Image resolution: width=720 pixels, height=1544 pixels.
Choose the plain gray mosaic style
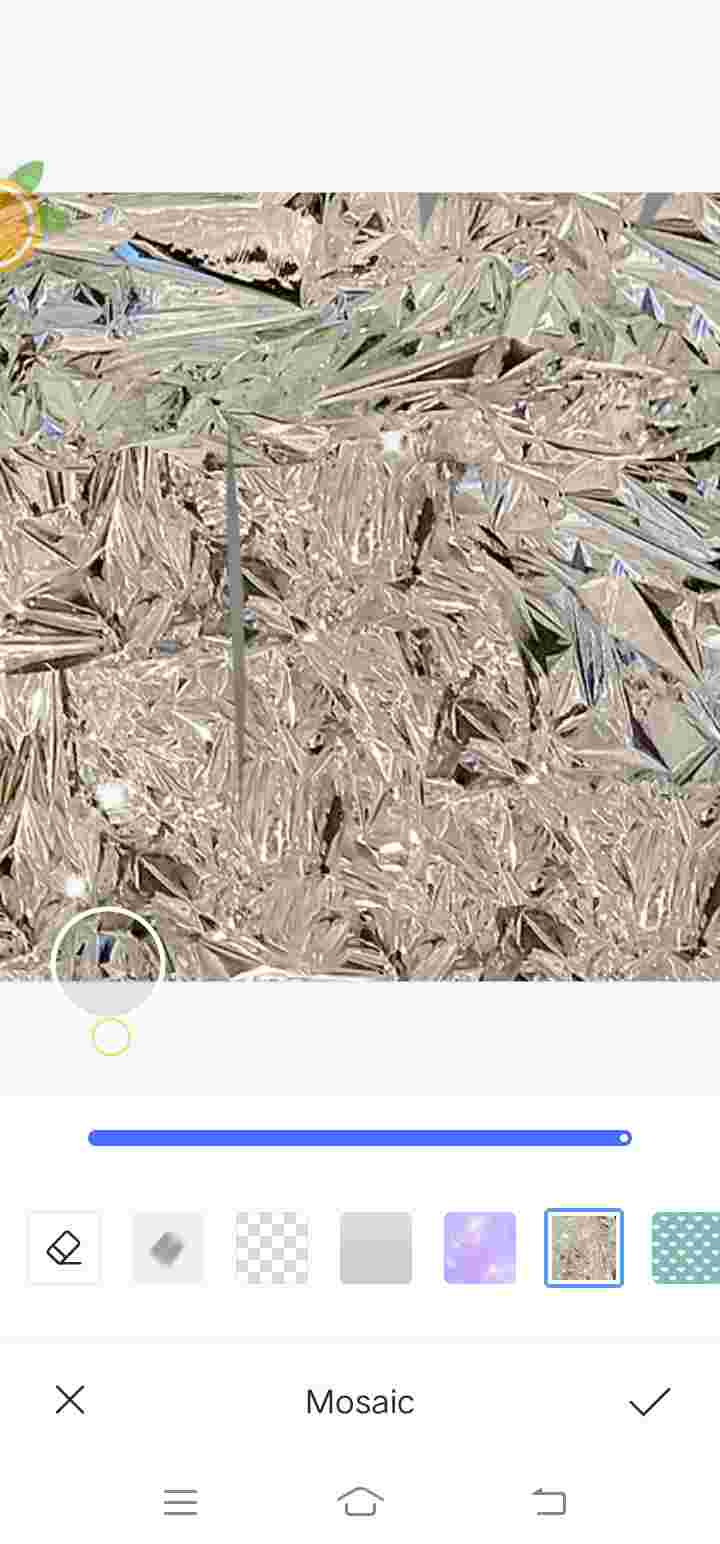point(376,1248)
